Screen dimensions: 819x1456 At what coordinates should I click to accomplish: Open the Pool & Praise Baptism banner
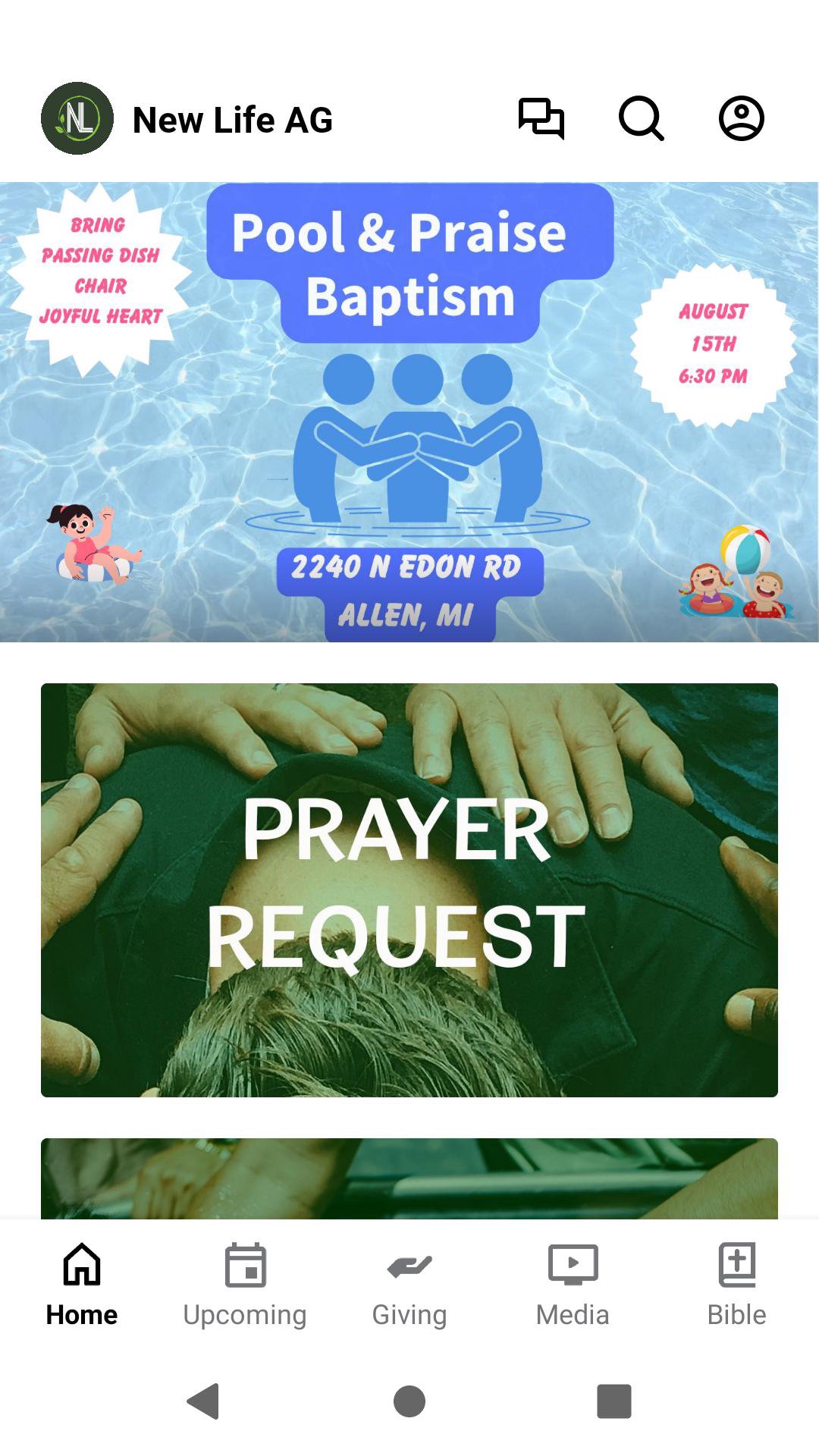tap(409, 412)
